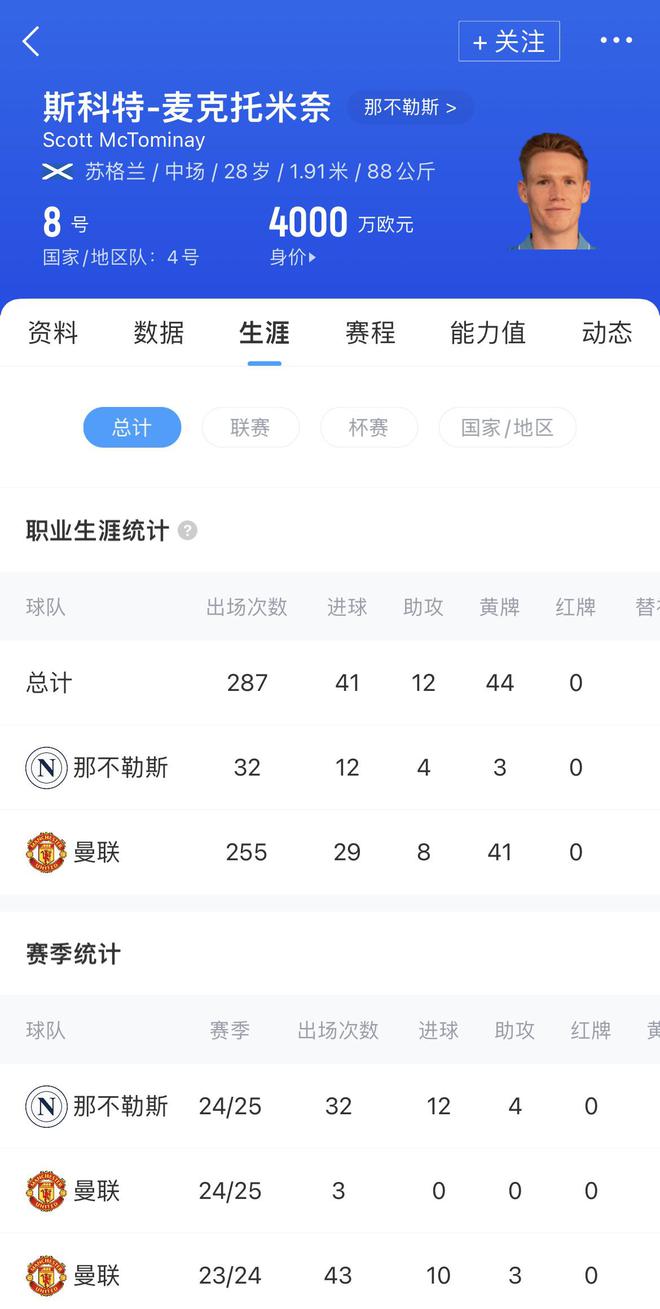Screen dimensions: 660x1309
Task: Switch to the 资料 tab
Action: click(52, 333)
